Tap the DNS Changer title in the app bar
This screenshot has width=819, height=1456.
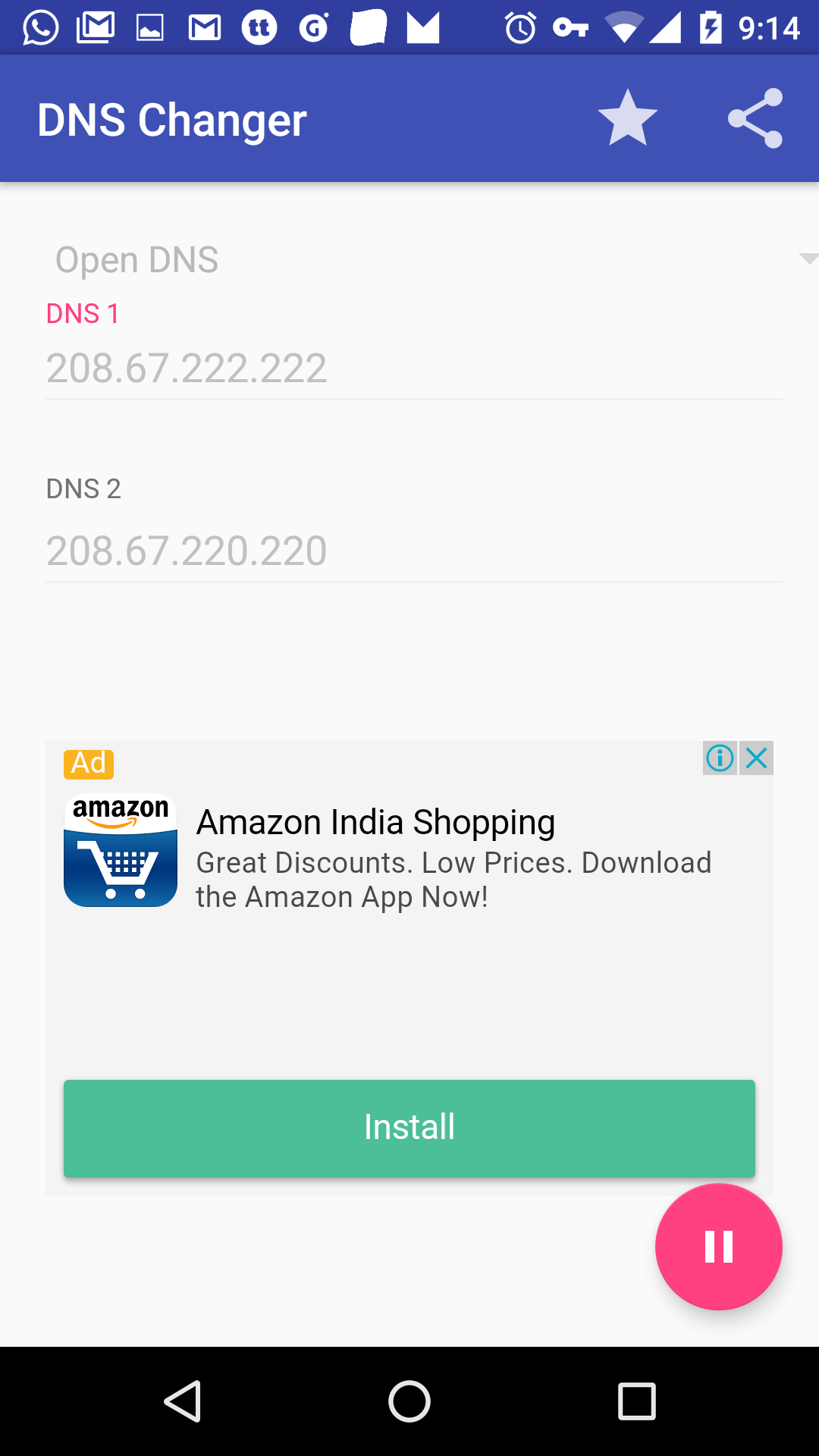[172, 118]
